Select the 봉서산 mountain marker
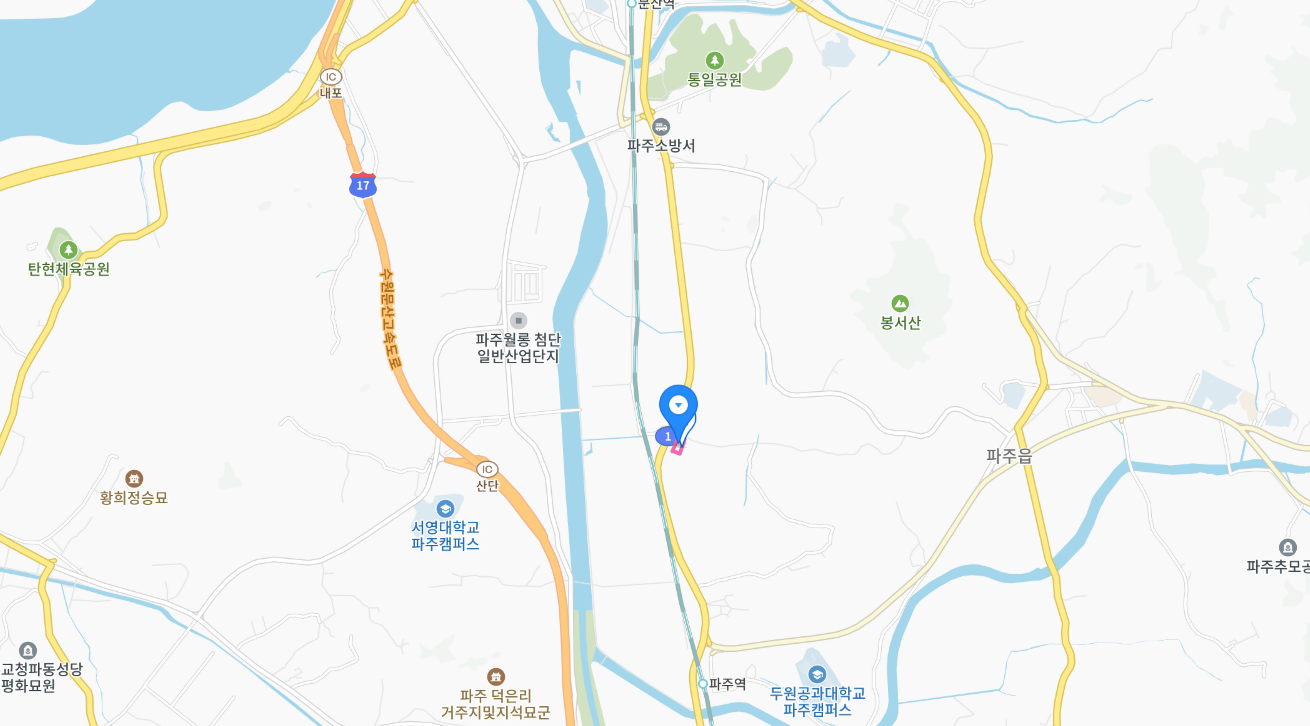1310x726 pixels. (x=900, y=303)
